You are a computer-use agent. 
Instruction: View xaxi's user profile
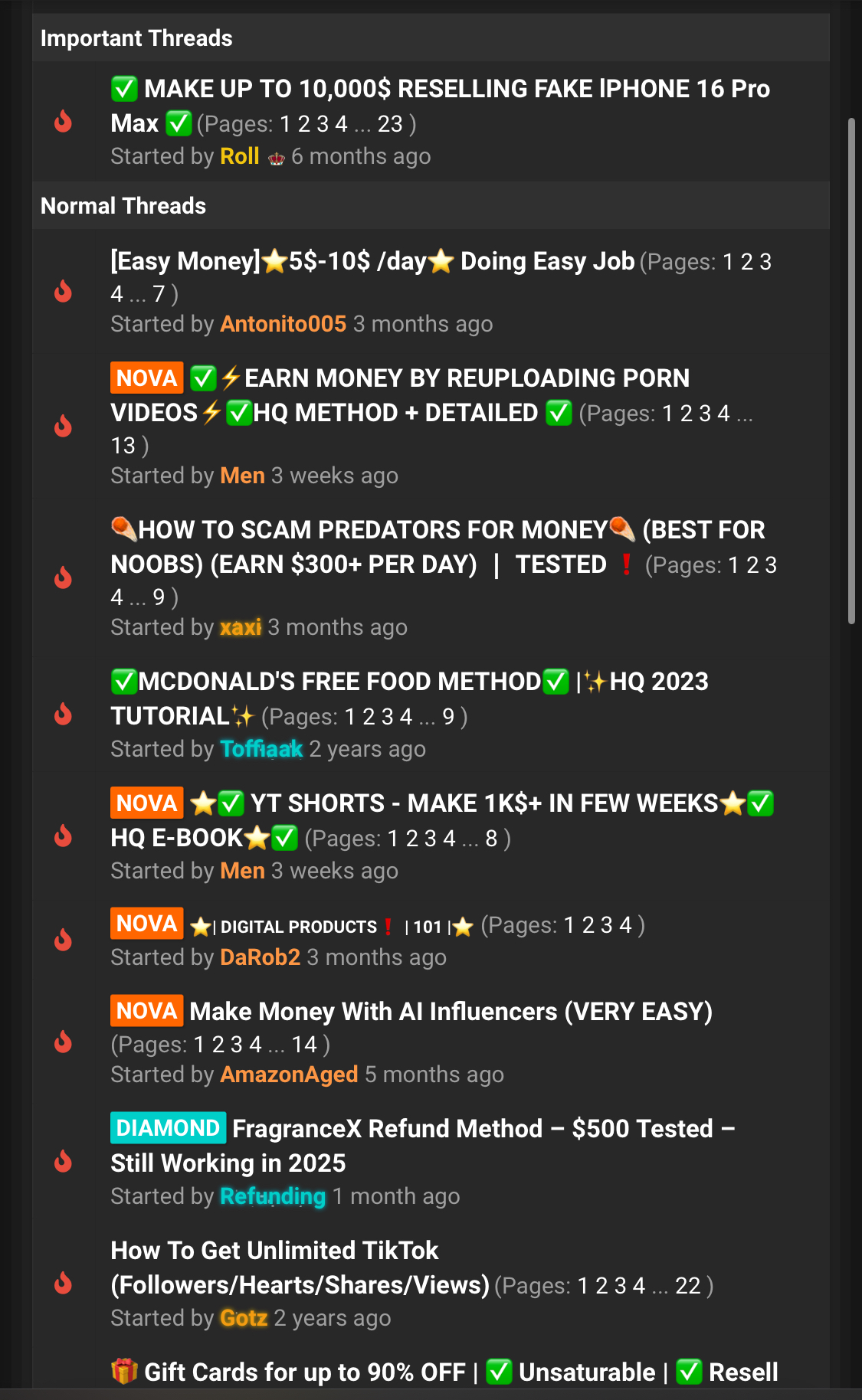pos(240,627)
